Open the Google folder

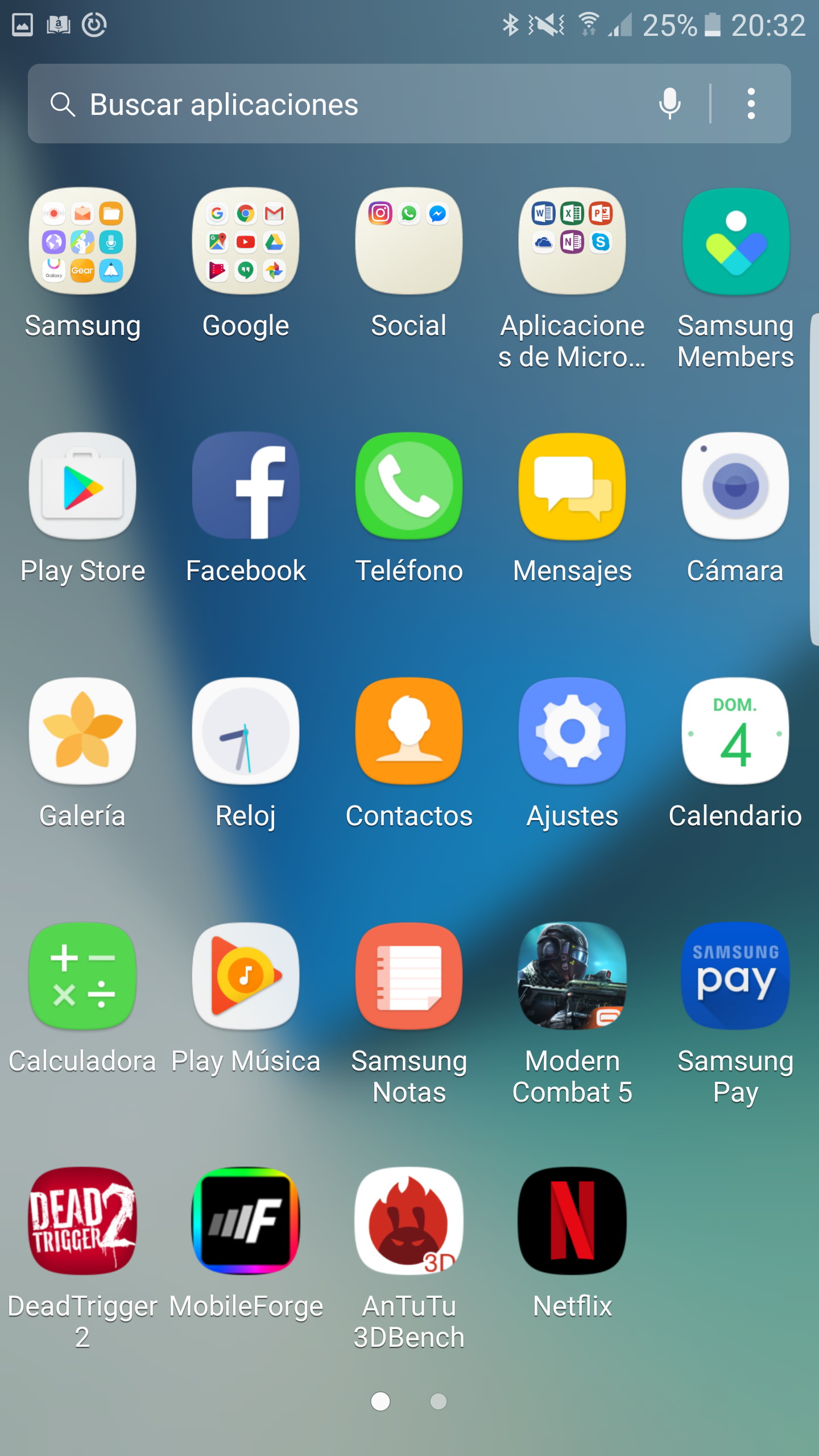[246, 241]
